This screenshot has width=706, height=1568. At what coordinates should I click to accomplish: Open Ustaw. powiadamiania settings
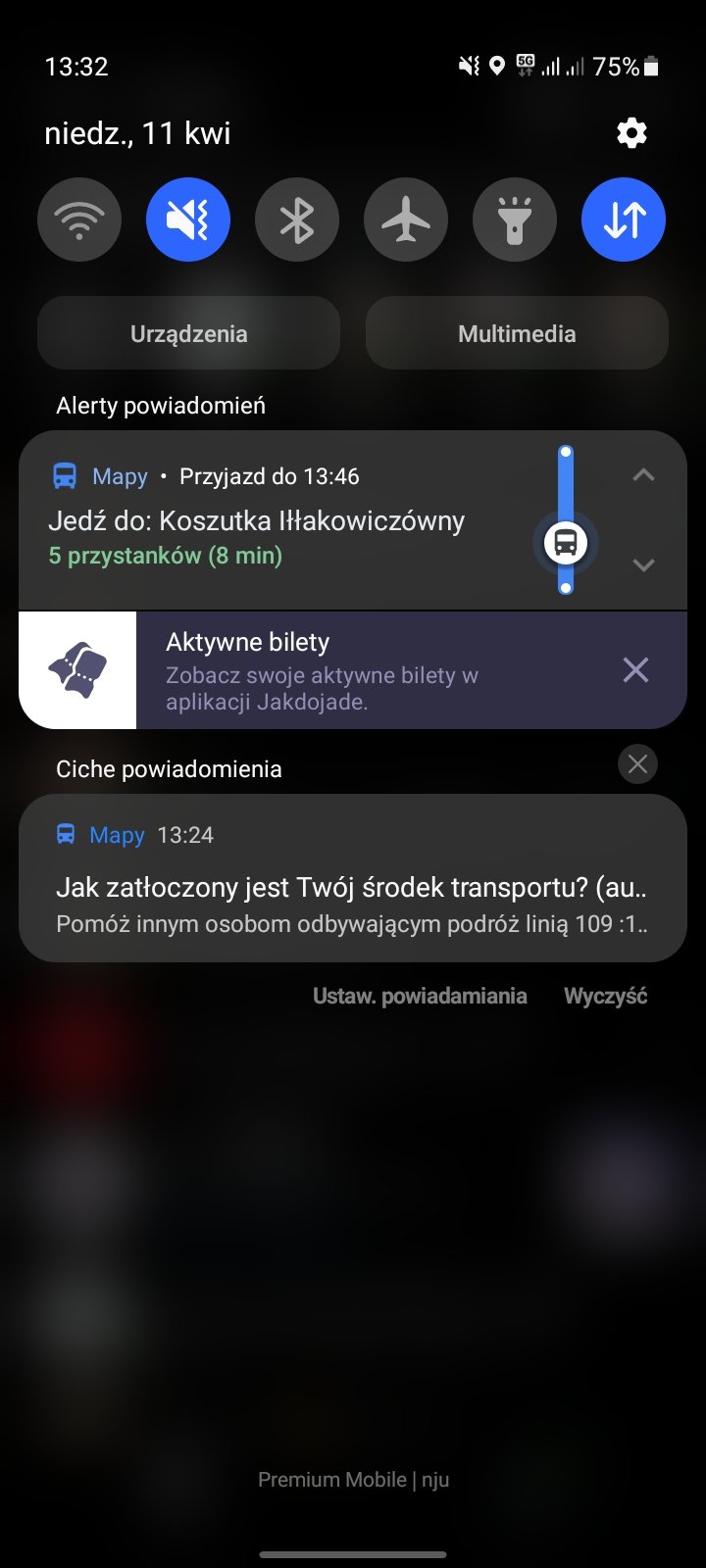click(x=420, y=997)
